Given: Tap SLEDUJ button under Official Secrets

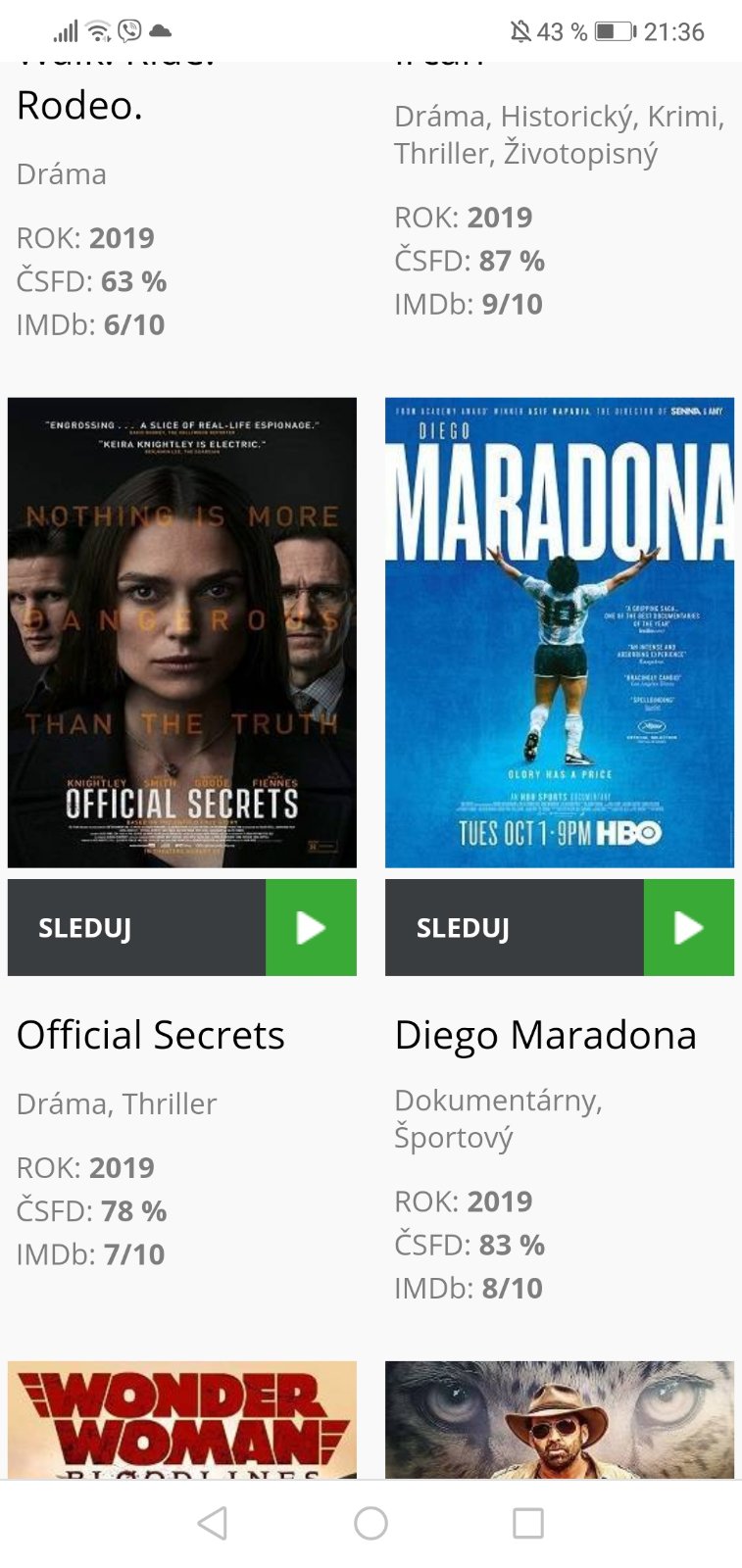Looking at the screenshot, I should coord(182,927).
